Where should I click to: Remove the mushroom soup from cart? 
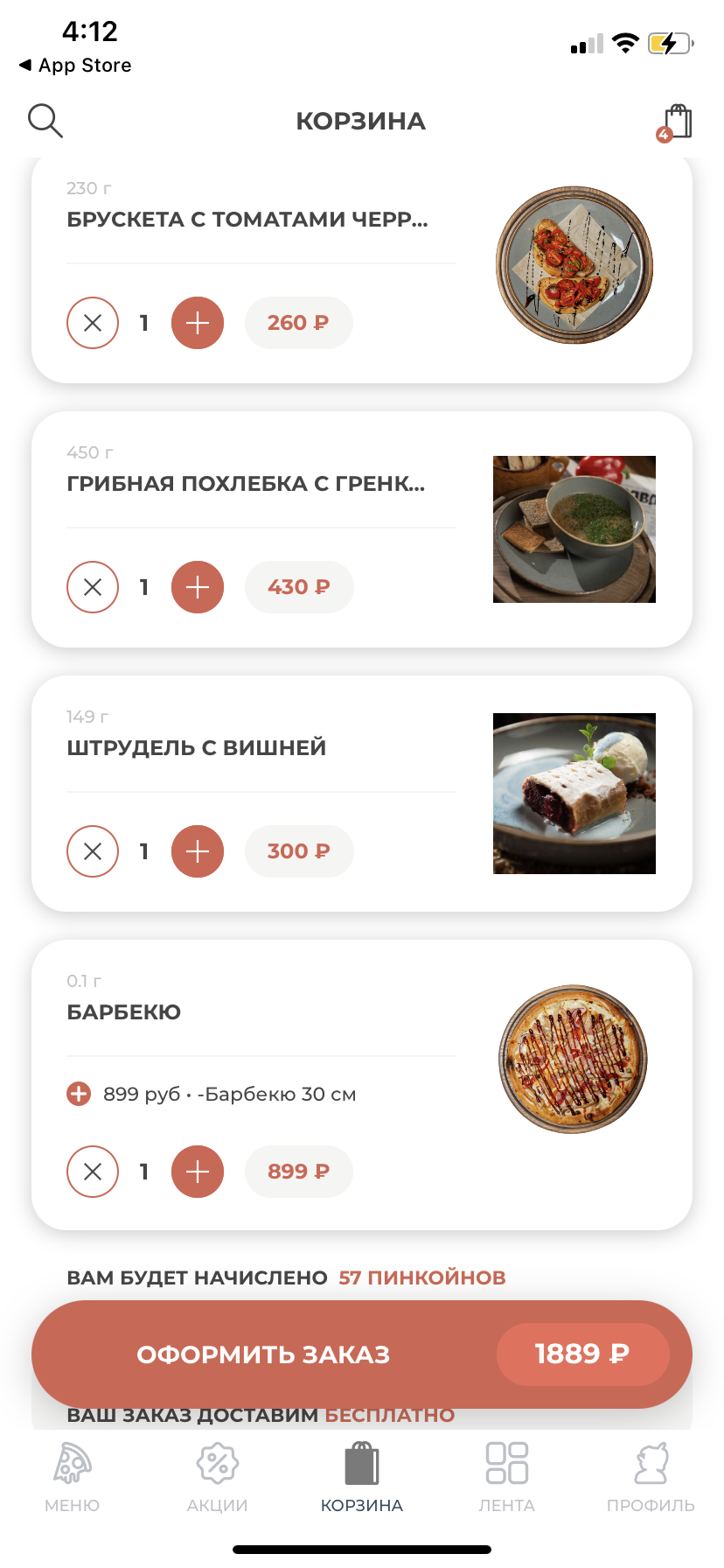[93, 587]
